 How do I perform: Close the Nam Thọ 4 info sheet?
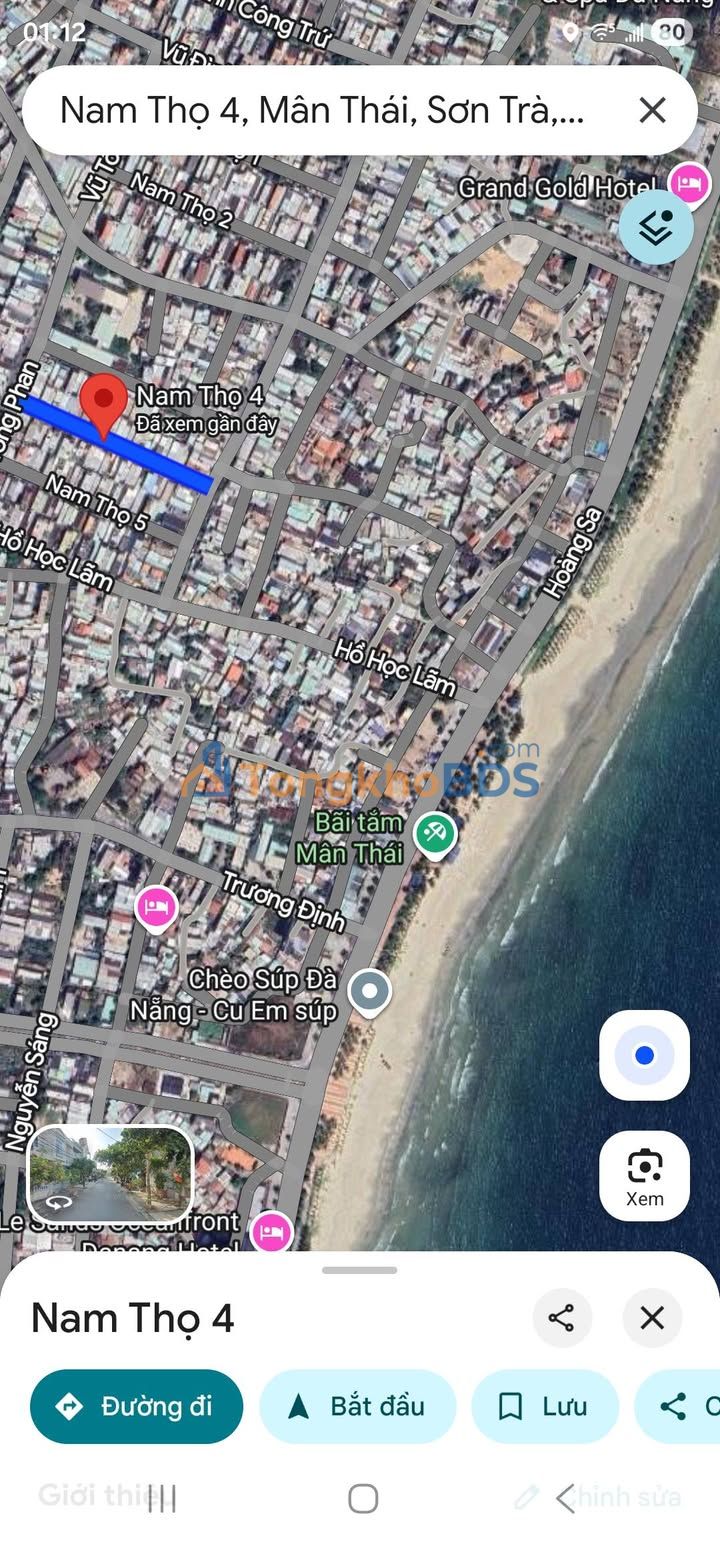tap(652, 1318)
